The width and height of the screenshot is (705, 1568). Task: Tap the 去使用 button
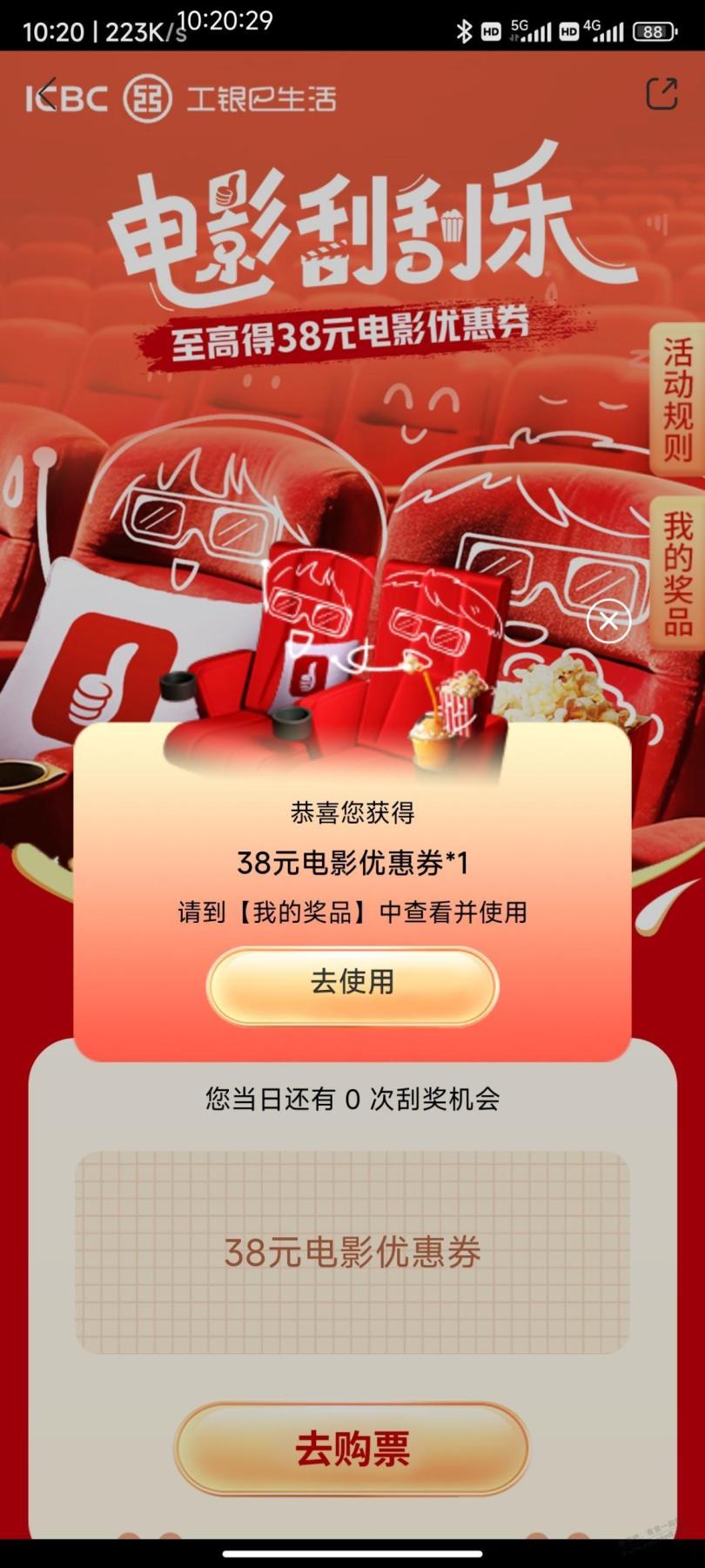352,984
